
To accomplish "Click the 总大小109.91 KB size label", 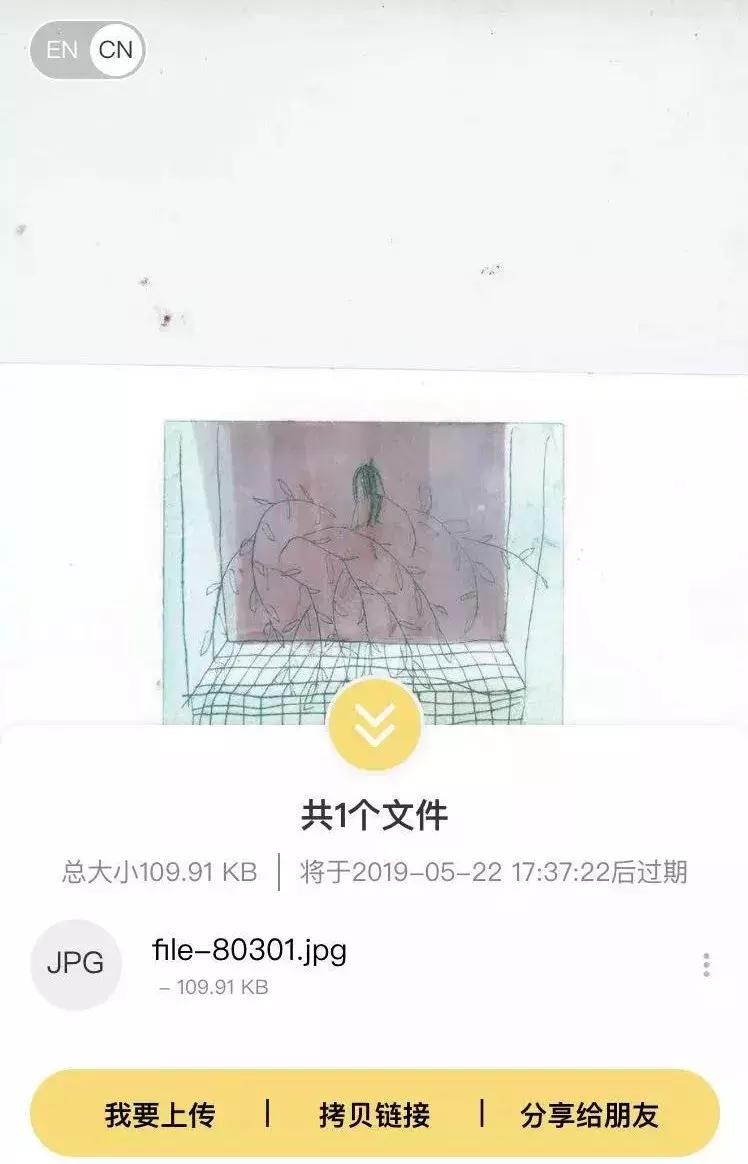I will point(160,868).
